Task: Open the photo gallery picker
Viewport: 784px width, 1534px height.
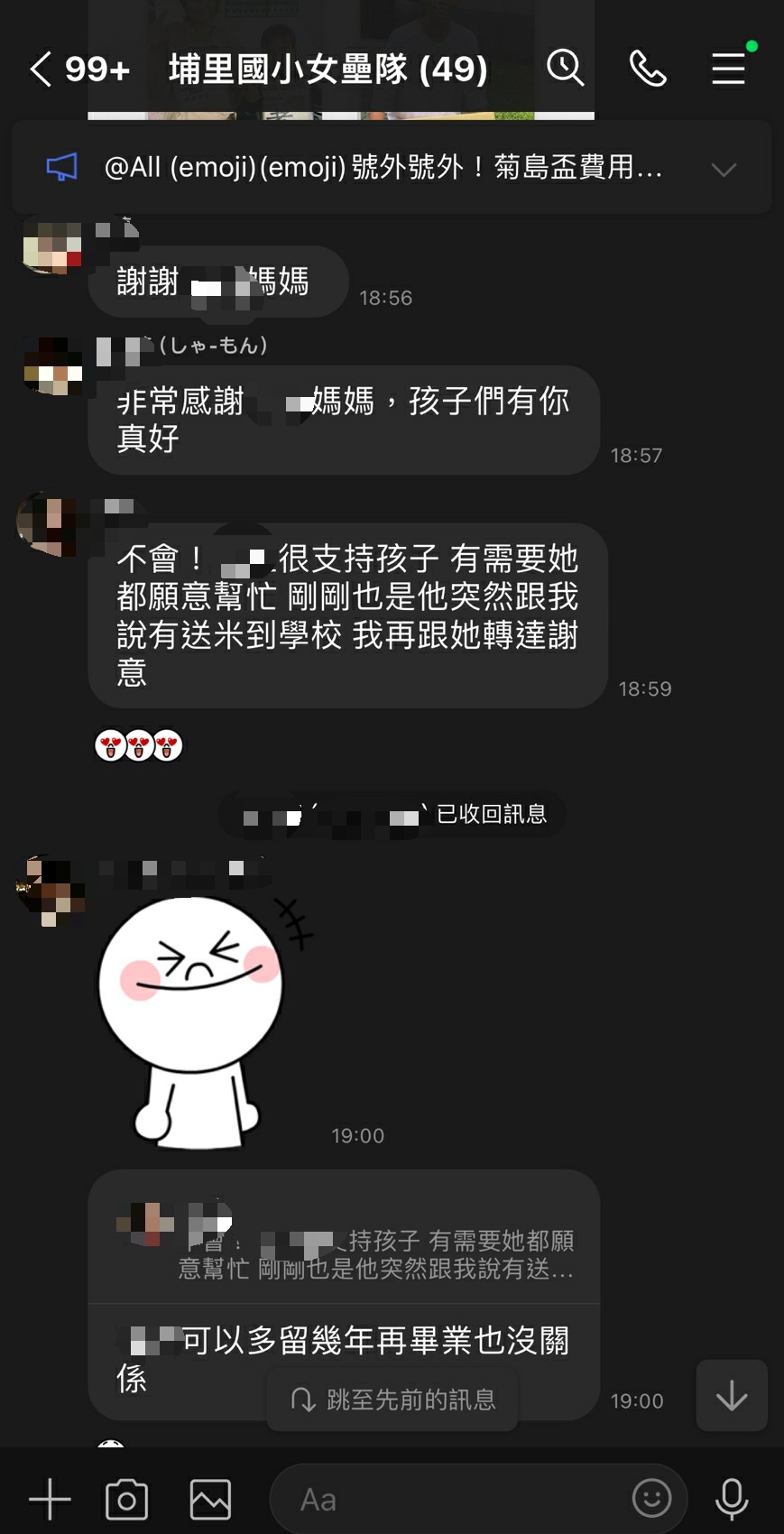Action: pos(210,1500)
